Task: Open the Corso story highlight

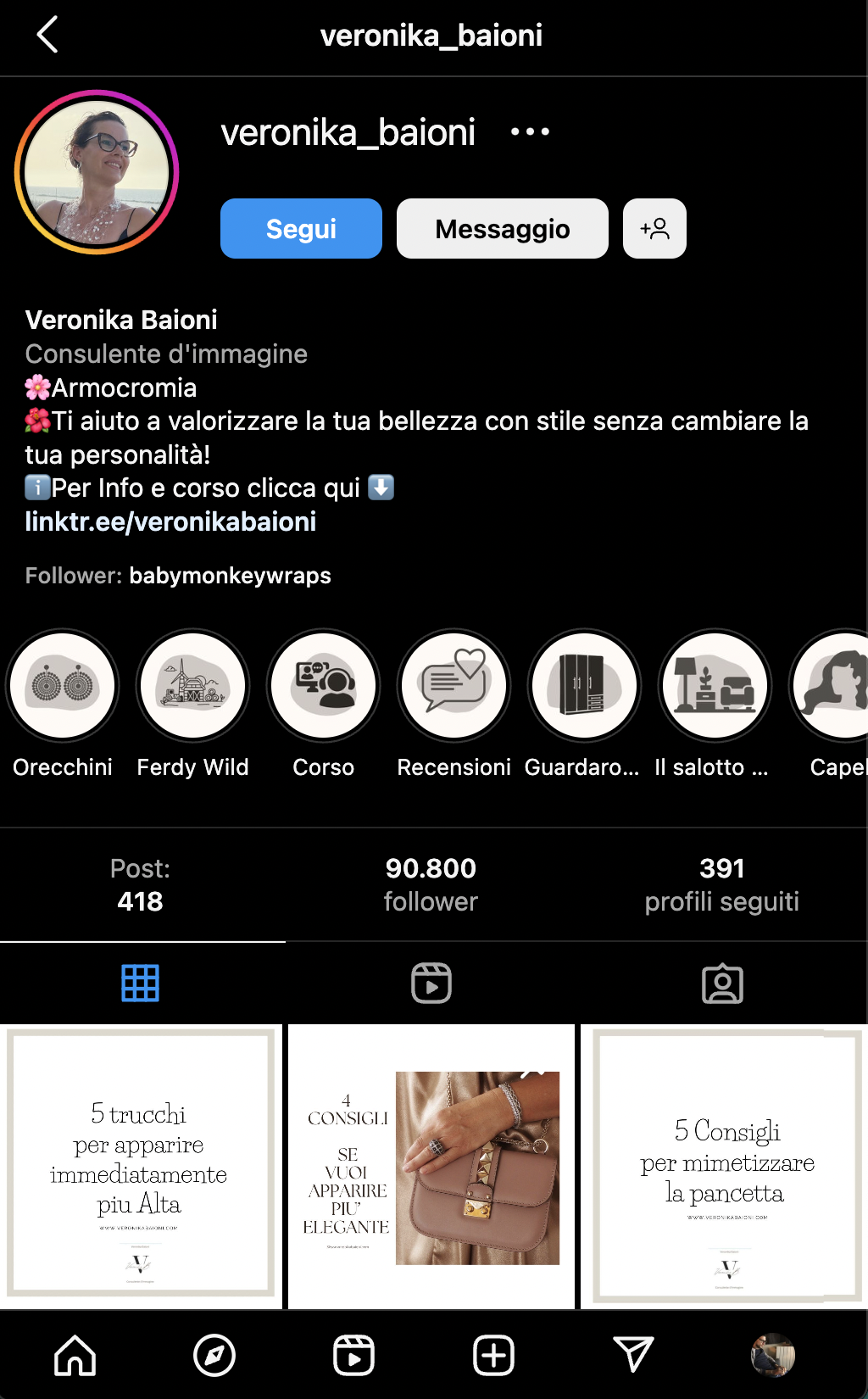Action: (324, 685)
